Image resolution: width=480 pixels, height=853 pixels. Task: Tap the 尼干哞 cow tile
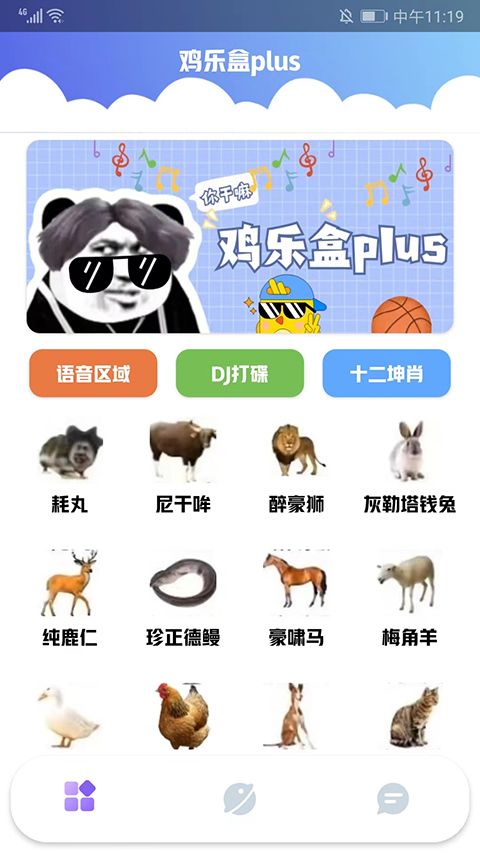(183, 467)
